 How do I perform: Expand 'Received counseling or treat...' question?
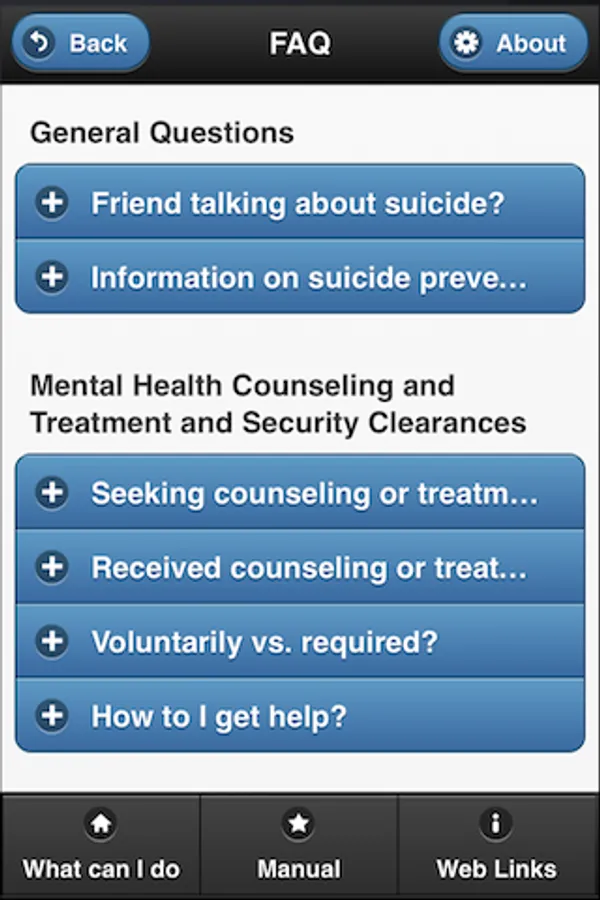point(300,567)
